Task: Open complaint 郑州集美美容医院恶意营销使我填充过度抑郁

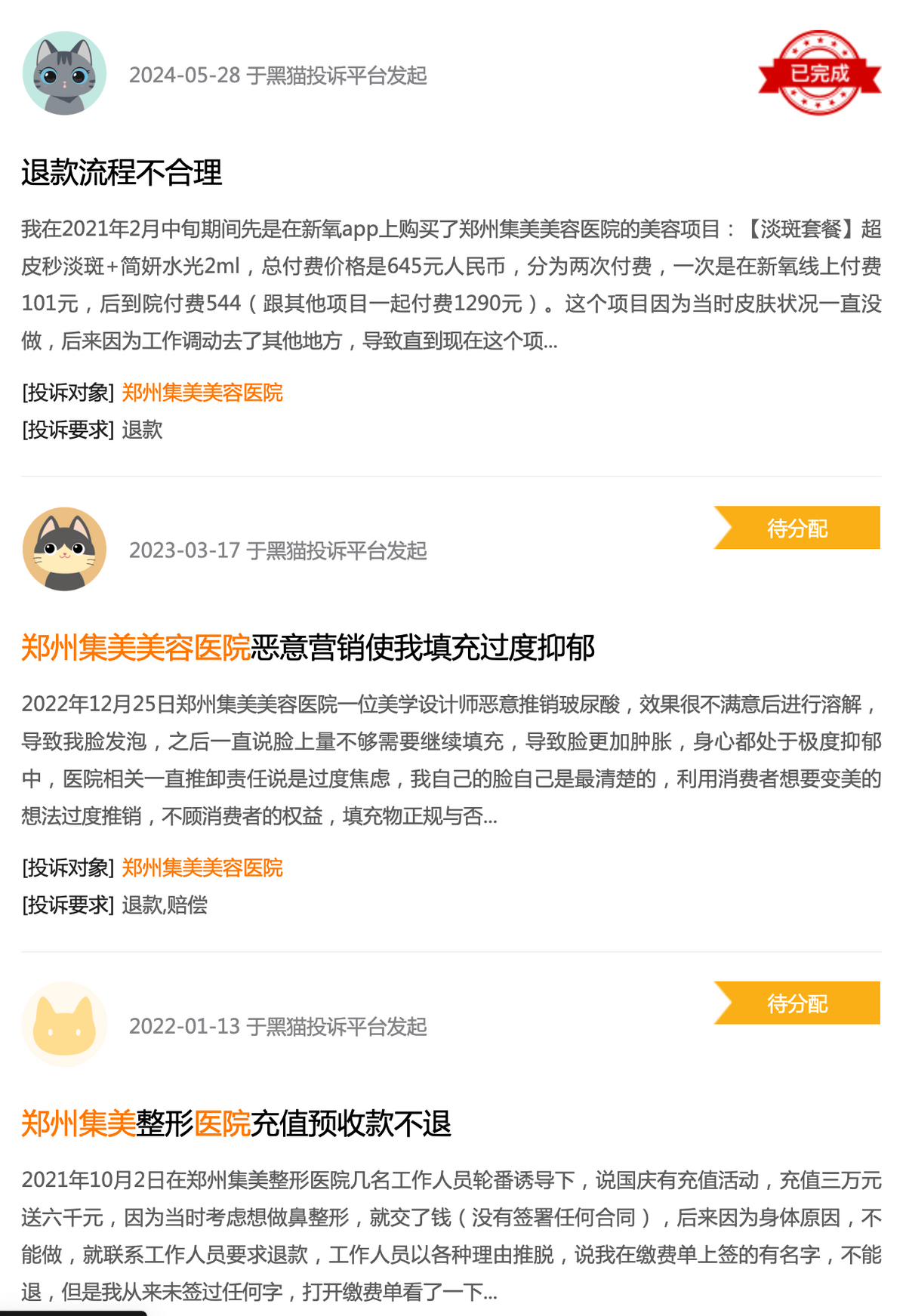Action: (308, 648)
